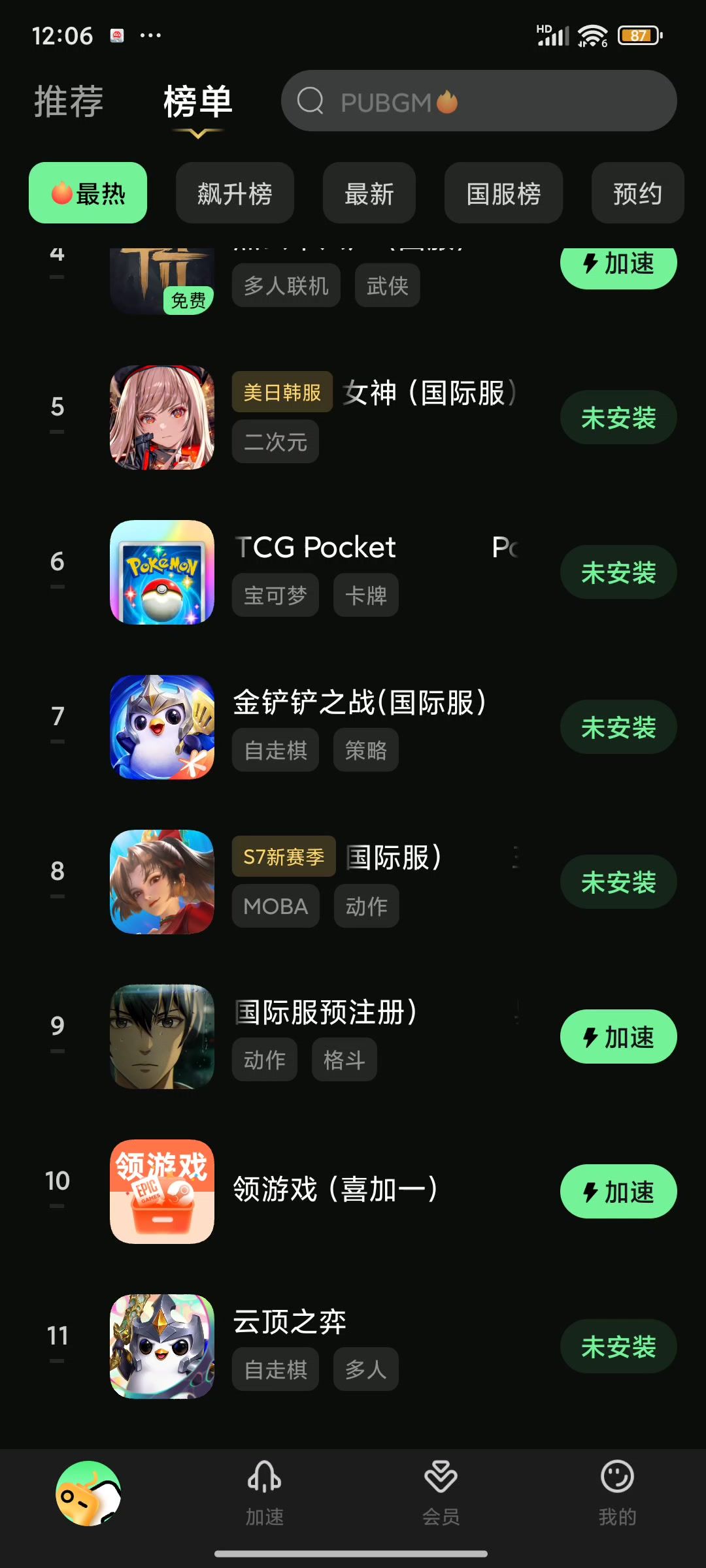Tap 未安装 for 云顶之弈
The width and height of the screenshot is (706, 1568).
pyautogui.click(x=618, y=1347)
